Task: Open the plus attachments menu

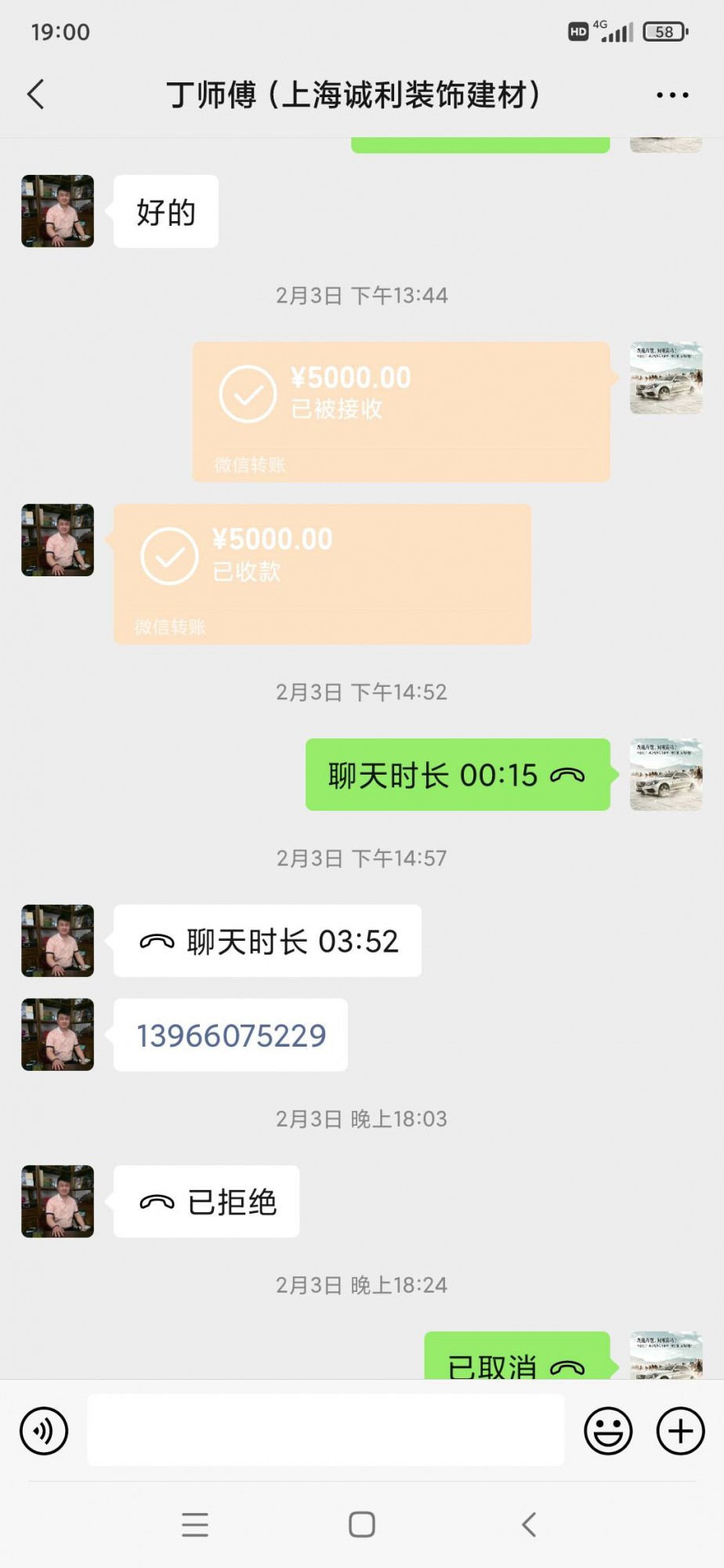Action: point(680,1431)
